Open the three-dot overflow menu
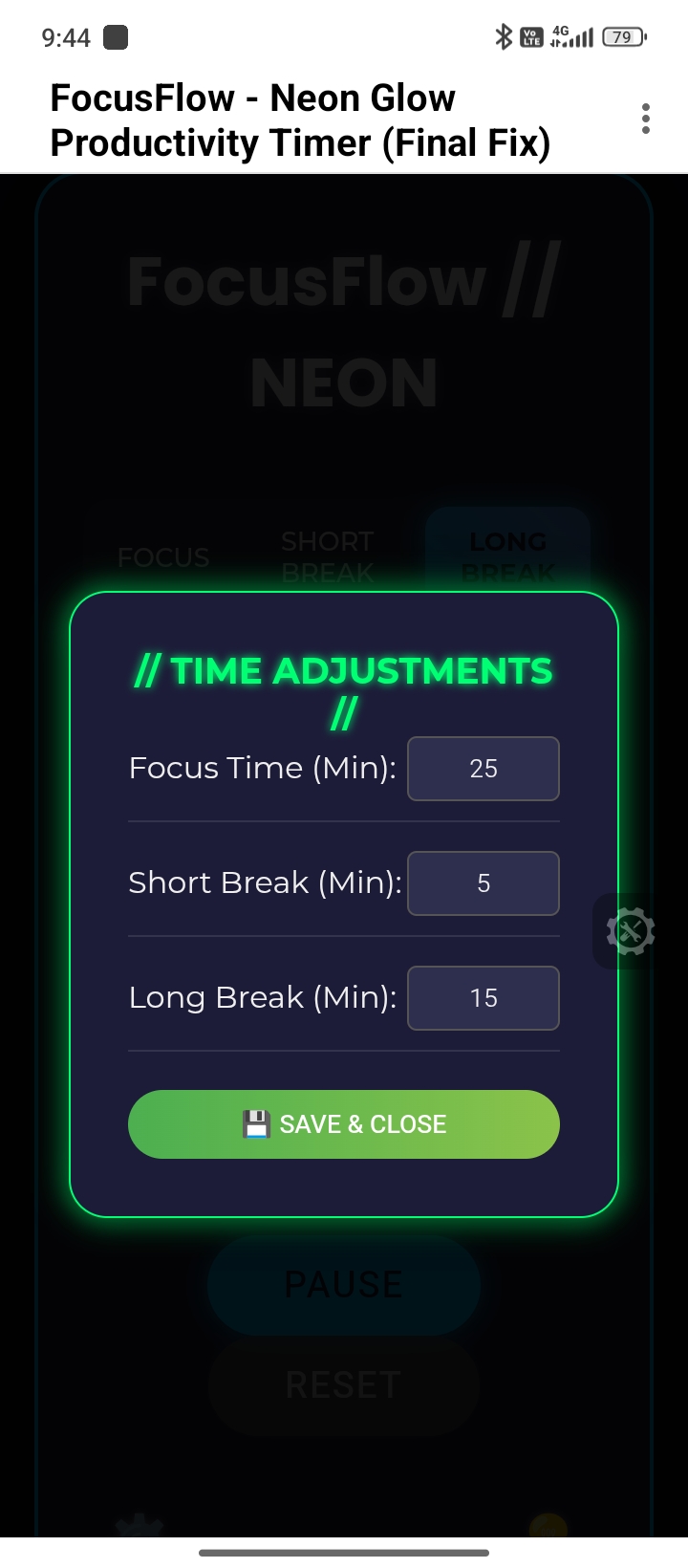 click(x=646, y=119)
